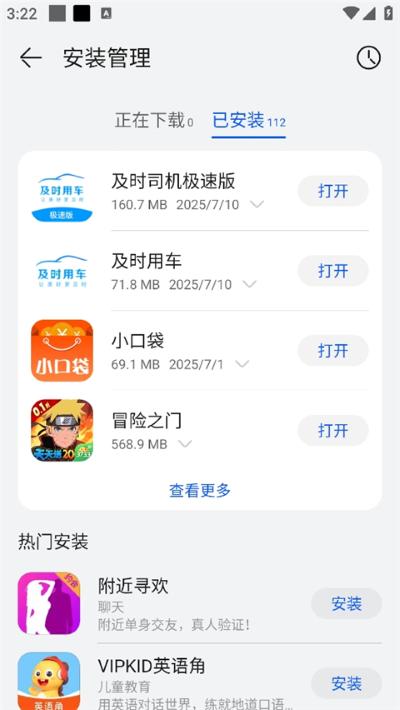Select the 已安装 tab
The width and height of the screenshot is (400, 710).
click(x=249, y=121)
